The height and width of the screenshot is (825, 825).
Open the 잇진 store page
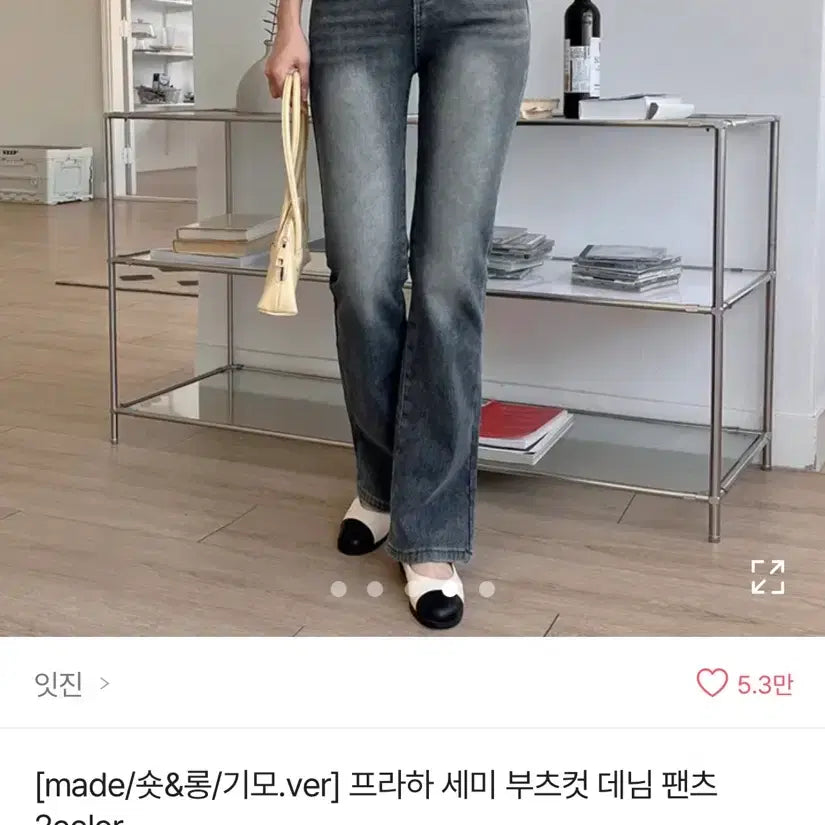point(72,685)
